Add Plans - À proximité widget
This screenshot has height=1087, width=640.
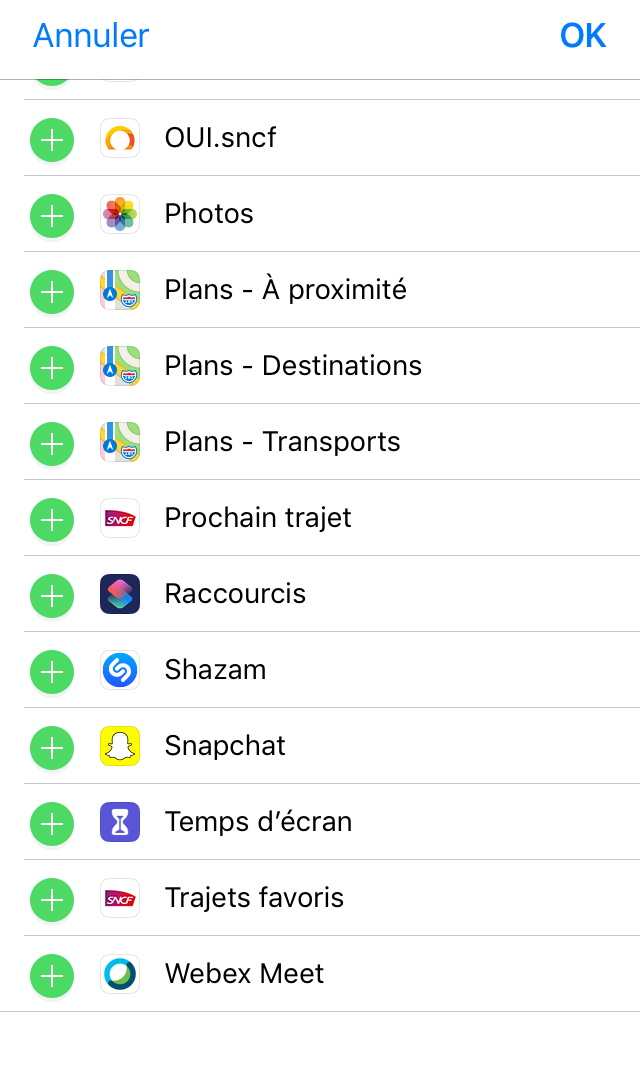[52, 291]
